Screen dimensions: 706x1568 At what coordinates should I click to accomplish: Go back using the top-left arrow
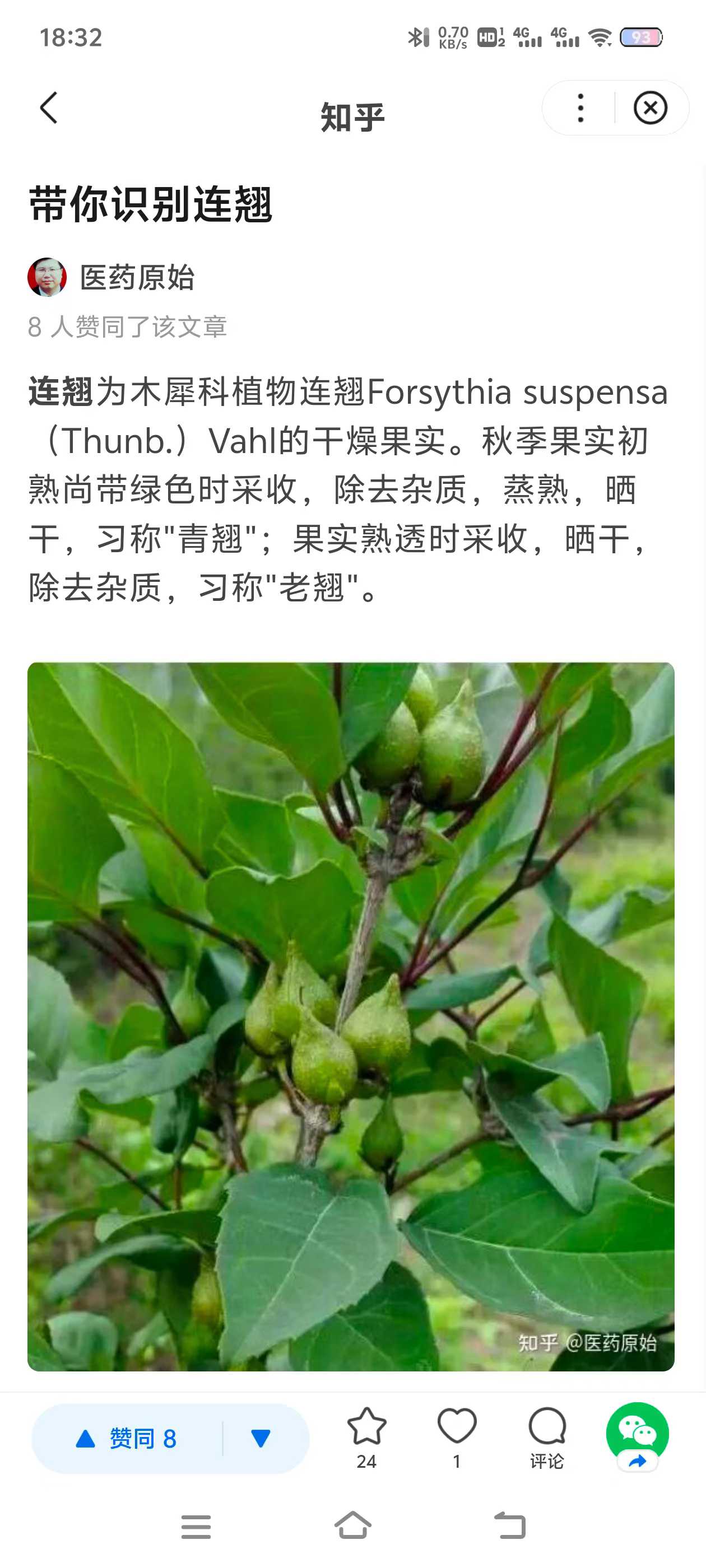pos(49,108)
